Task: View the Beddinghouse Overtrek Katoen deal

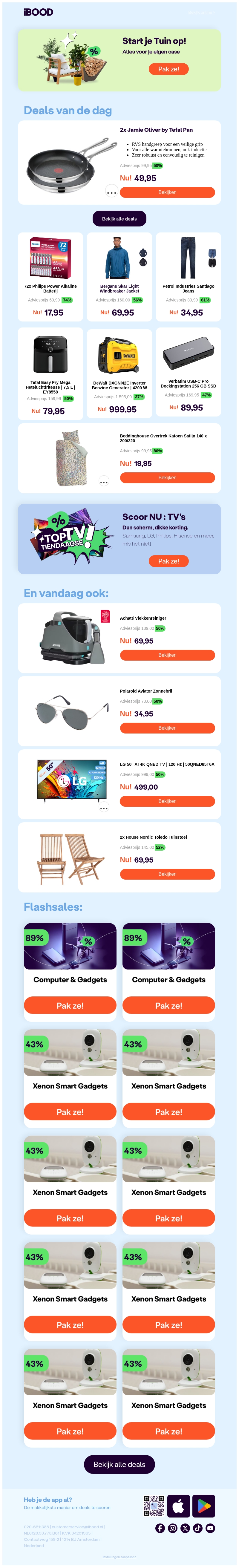Action: point(167,478)
